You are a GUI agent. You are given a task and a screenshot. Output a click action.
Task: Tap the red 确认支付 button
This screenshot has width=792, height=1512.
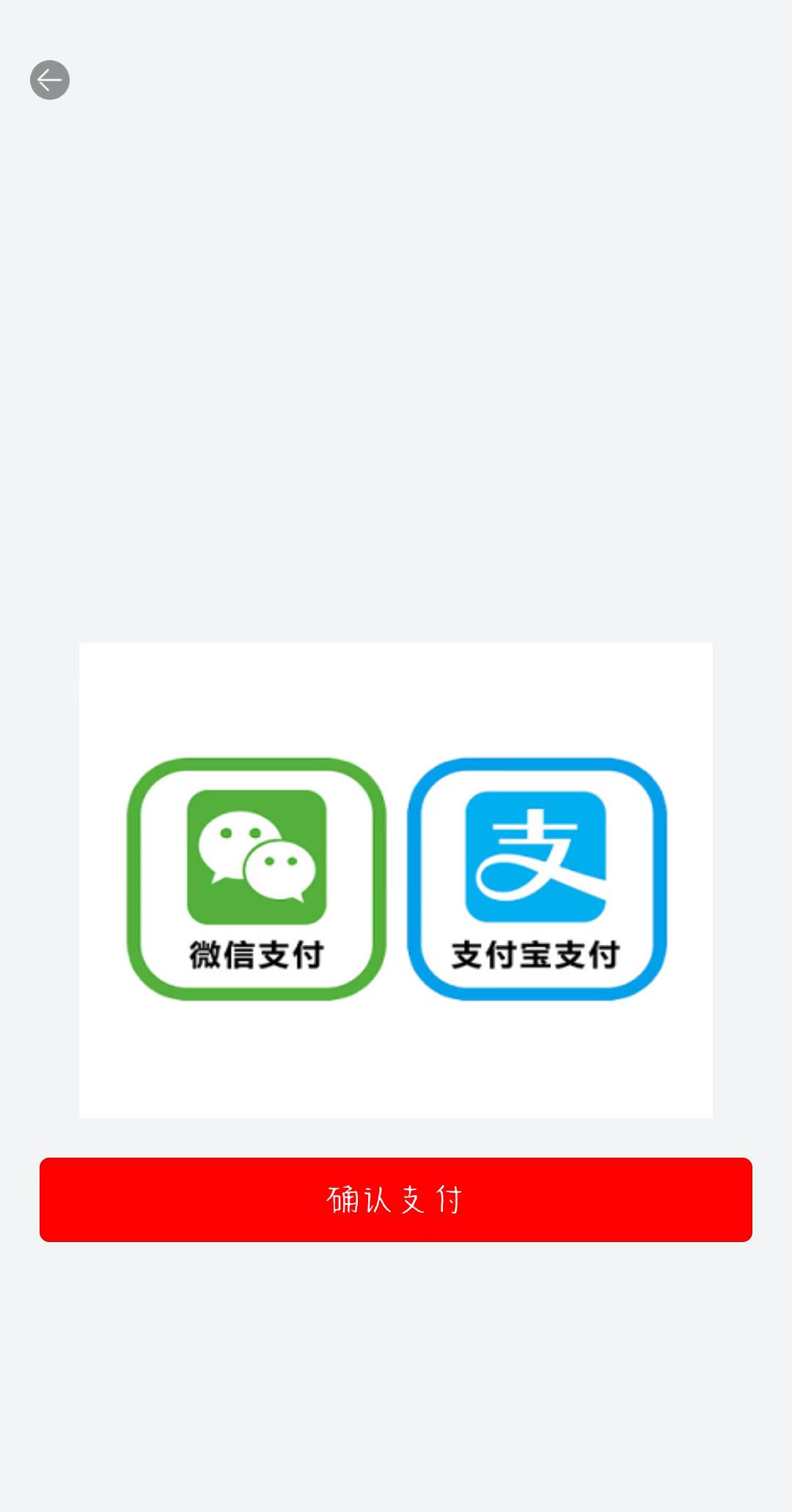(396, 1199)
